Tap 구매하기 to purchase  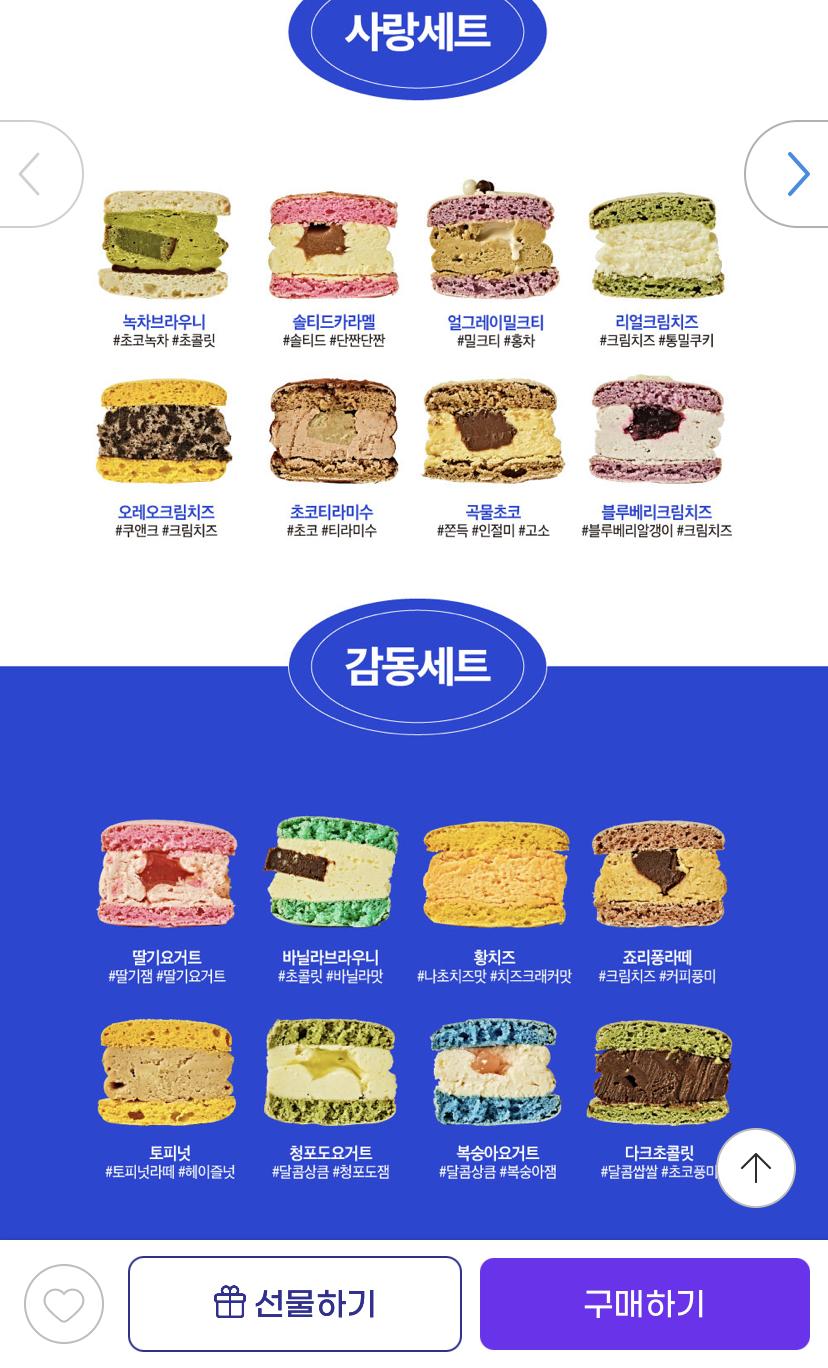coord(645,1304)
